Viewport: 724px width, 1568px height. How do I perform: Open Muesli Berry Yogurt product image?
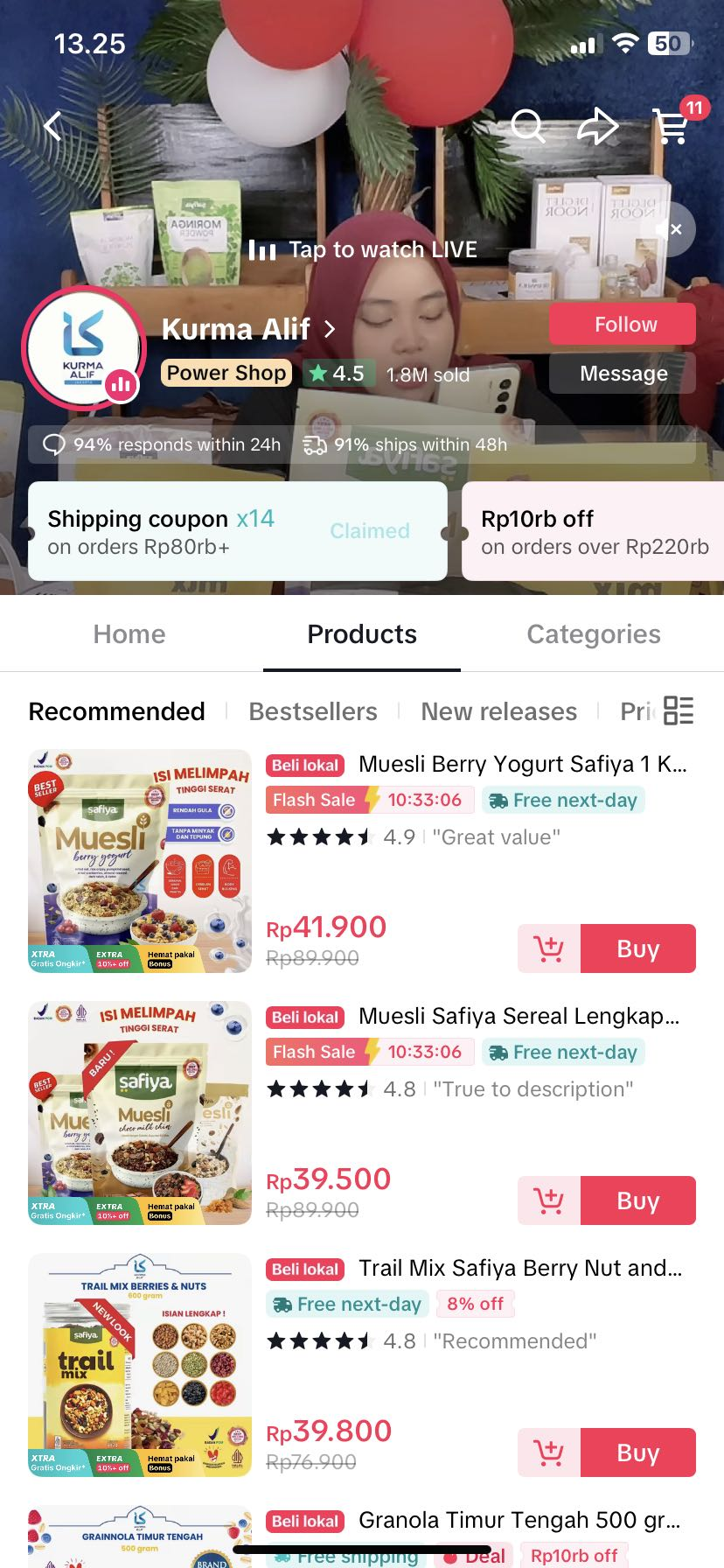[140, 861]
